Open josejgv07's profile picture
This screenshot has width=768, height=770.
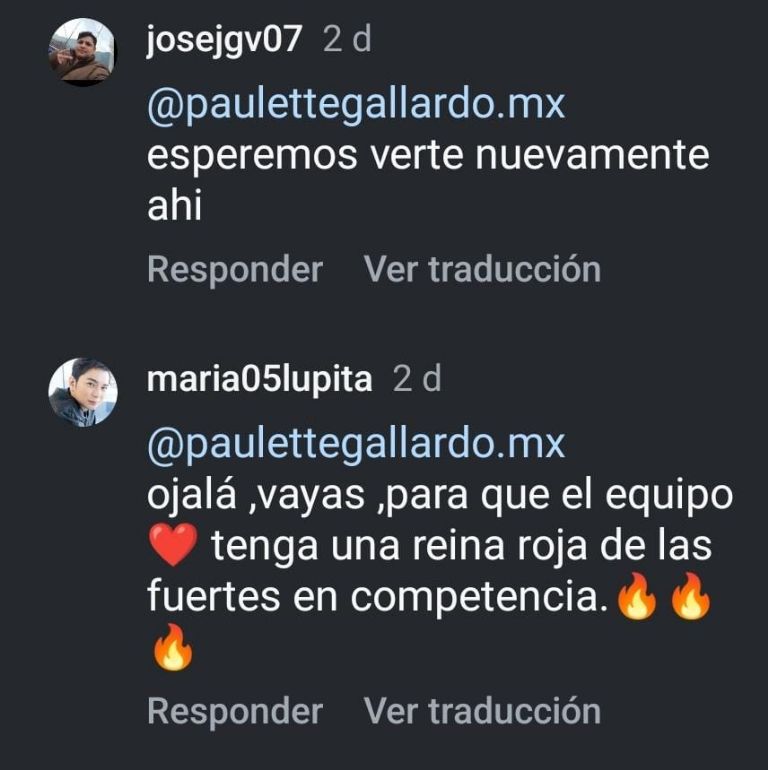click(x=83, y=52)
